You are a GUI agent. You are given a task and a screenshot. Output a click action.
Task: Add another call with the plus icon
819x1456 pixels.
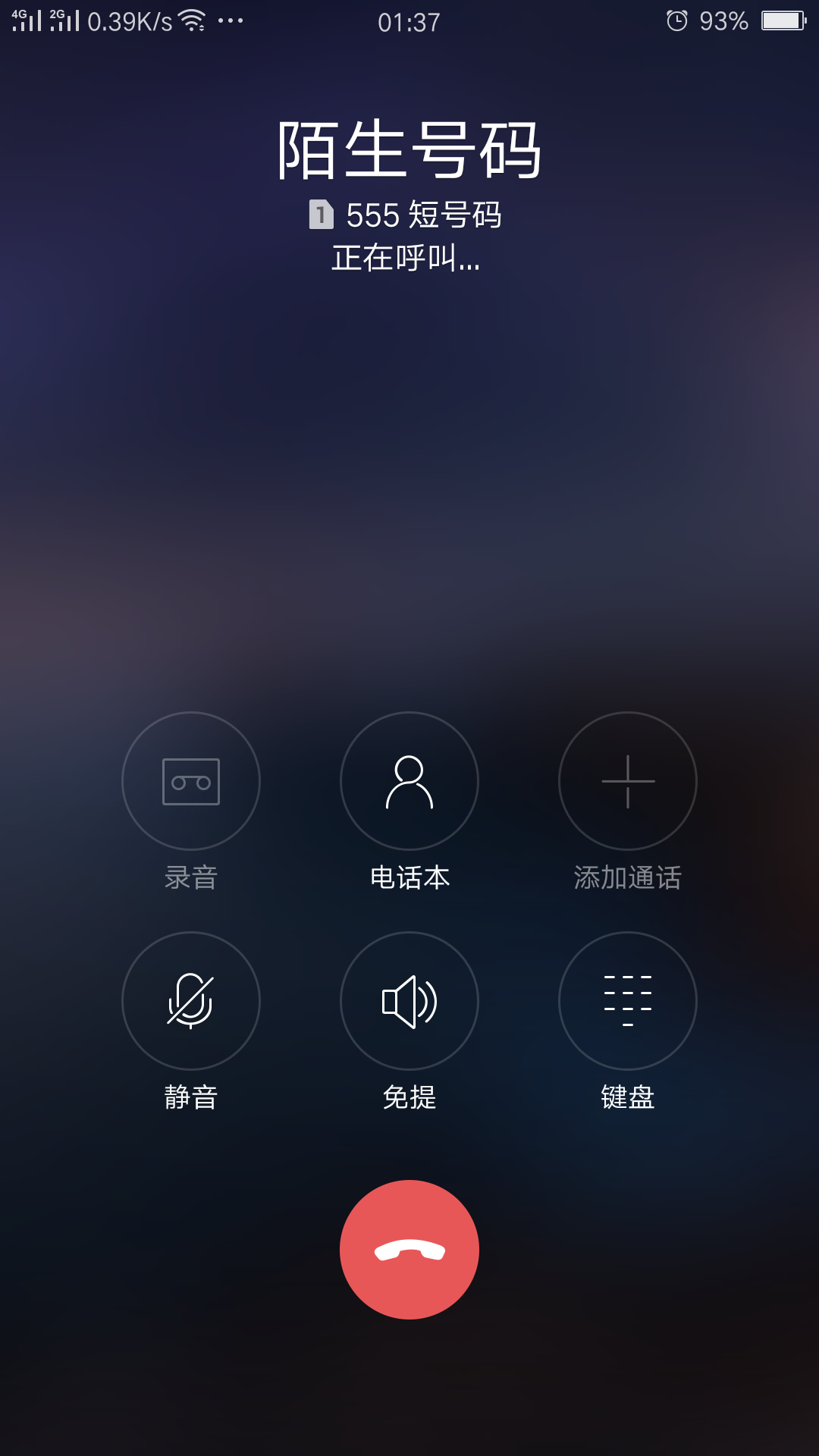click(628, 781)
